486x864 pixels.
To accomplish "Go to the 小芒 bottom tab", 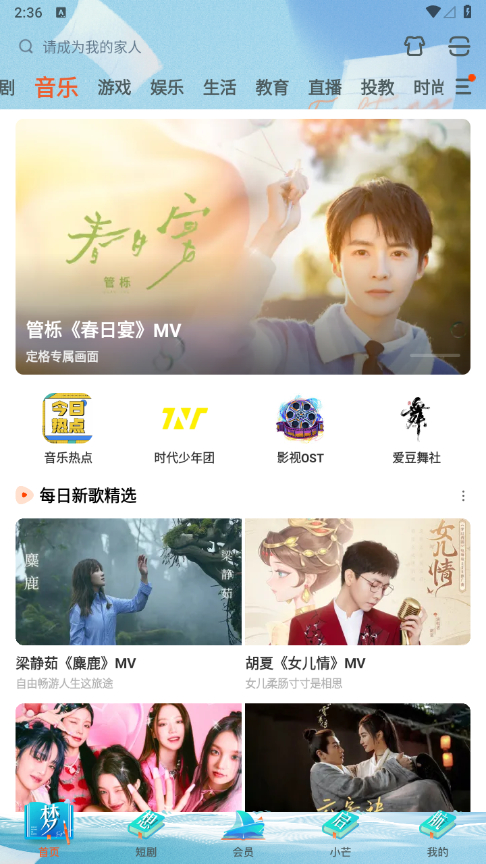I will tap(340, 834).
